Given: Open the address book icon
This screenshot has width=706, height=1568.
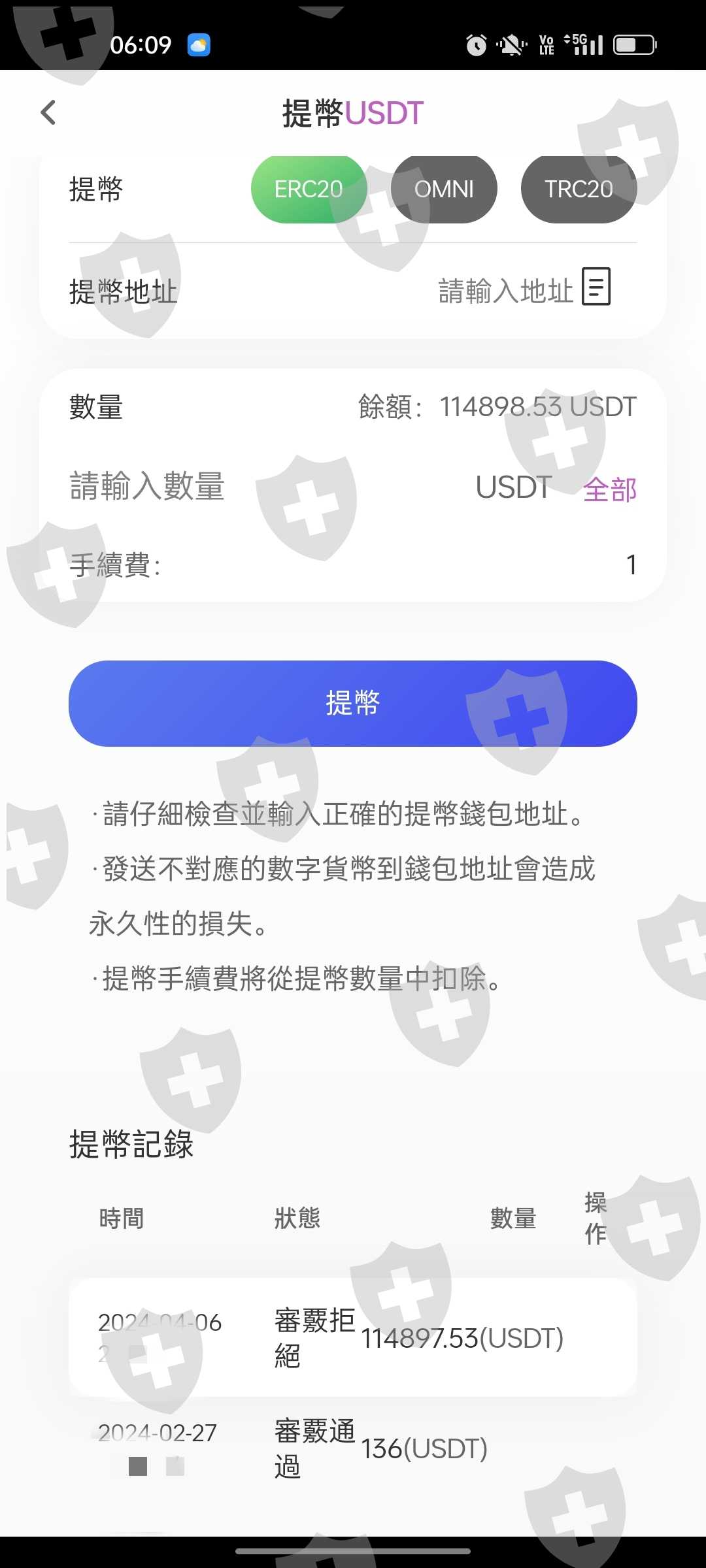Looking at the screenshot, I should pos(596,286).
